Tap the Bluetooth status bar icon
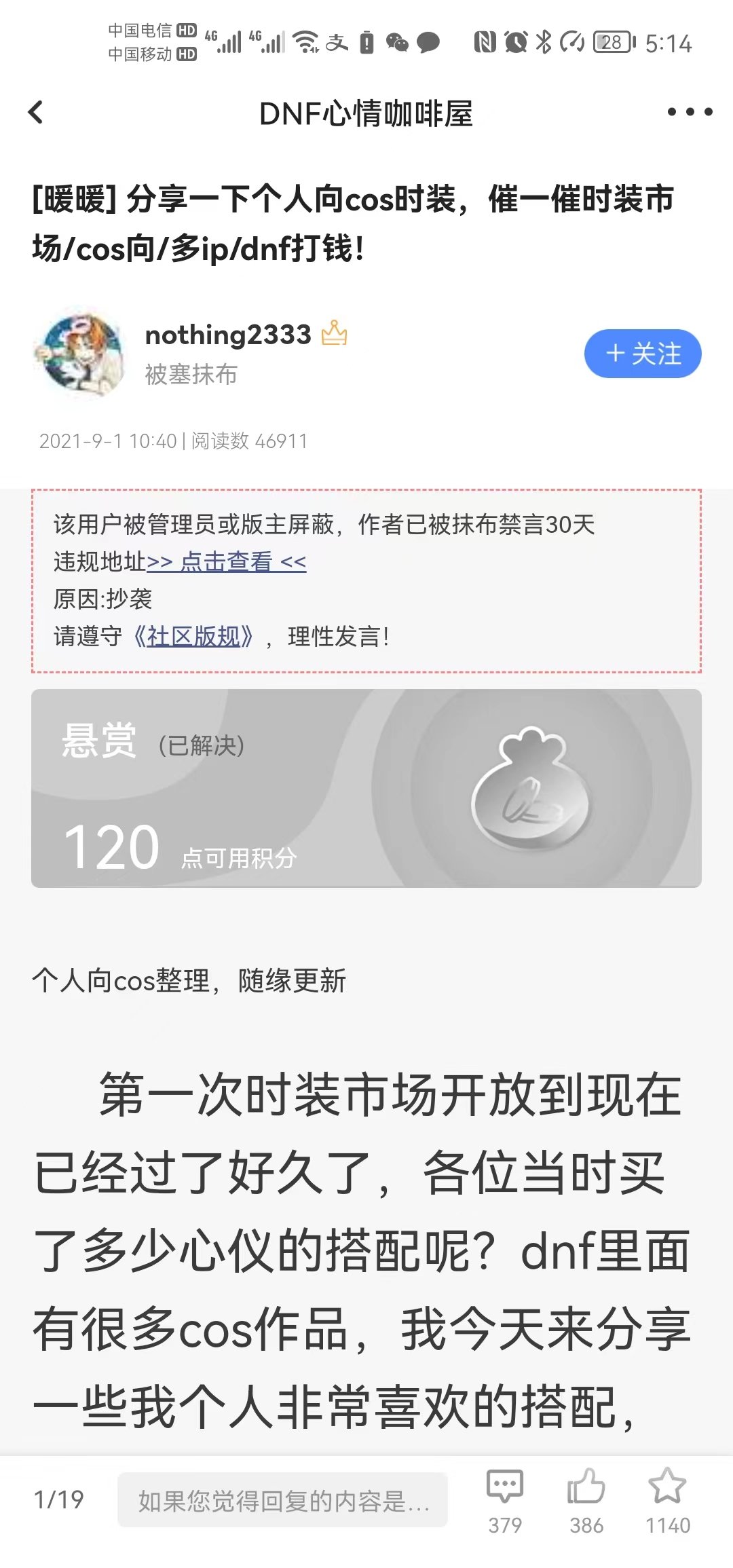The image size is (733, 1568). point(544,42)
